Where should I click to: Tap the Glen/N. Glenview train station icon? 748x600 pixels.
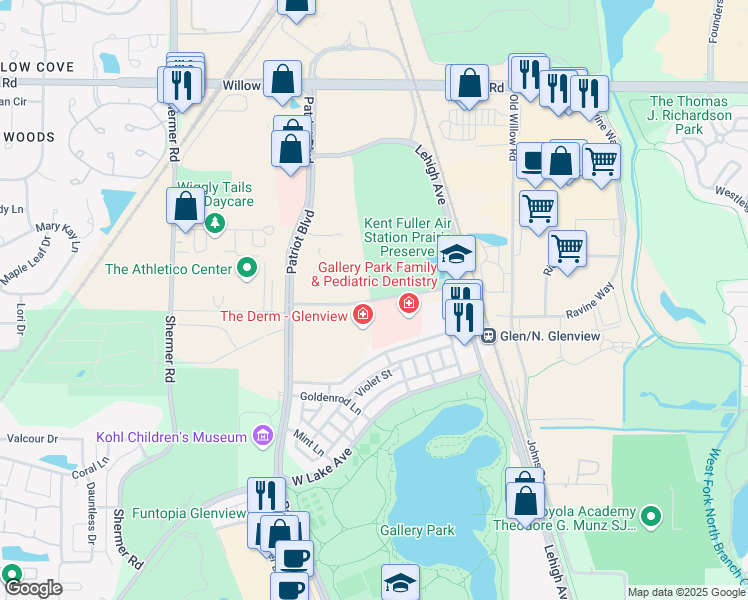[488, 336]
